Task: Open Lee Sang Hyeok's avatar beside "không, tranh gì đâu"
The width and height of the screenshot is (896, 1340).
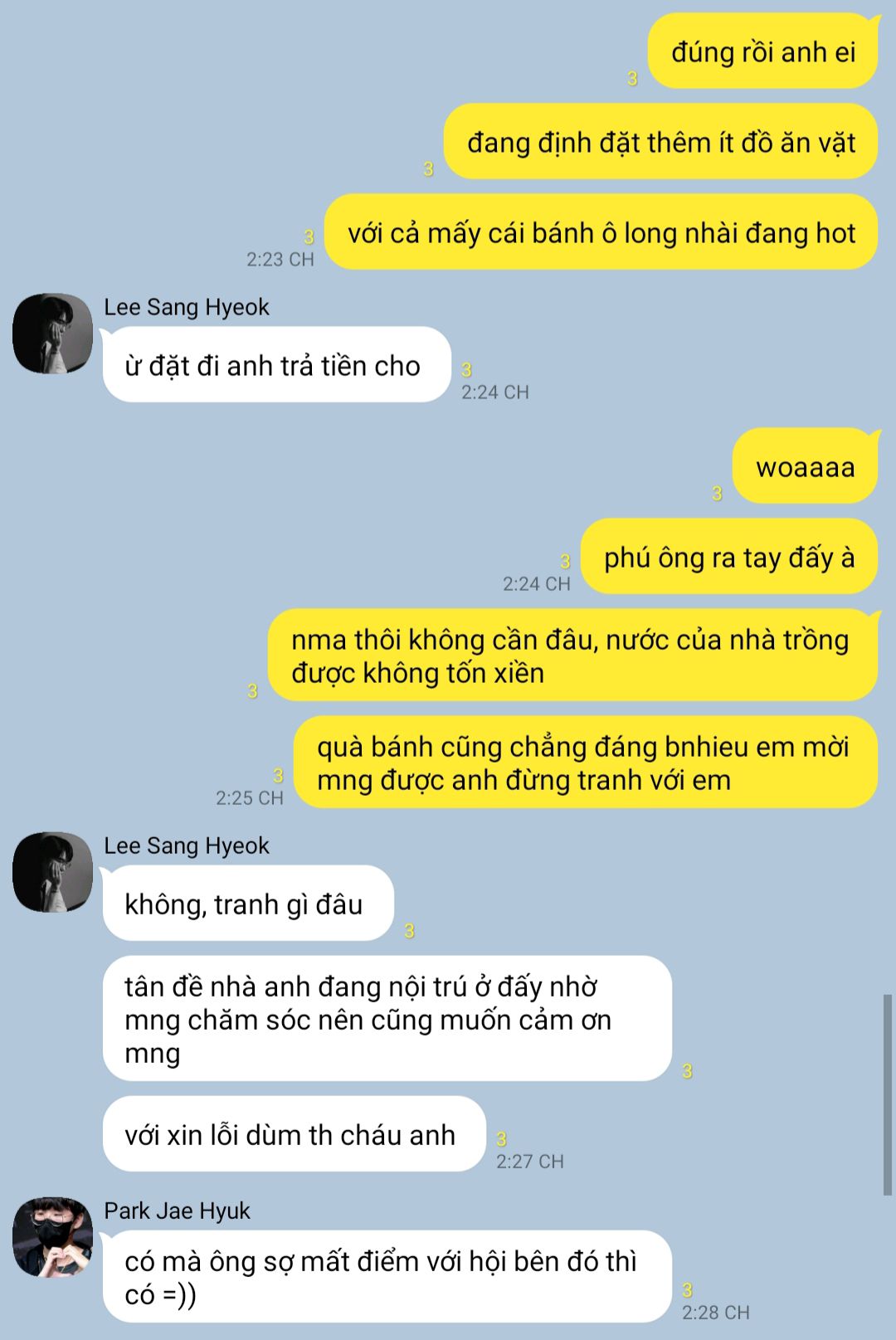Action: pos(52,871)
